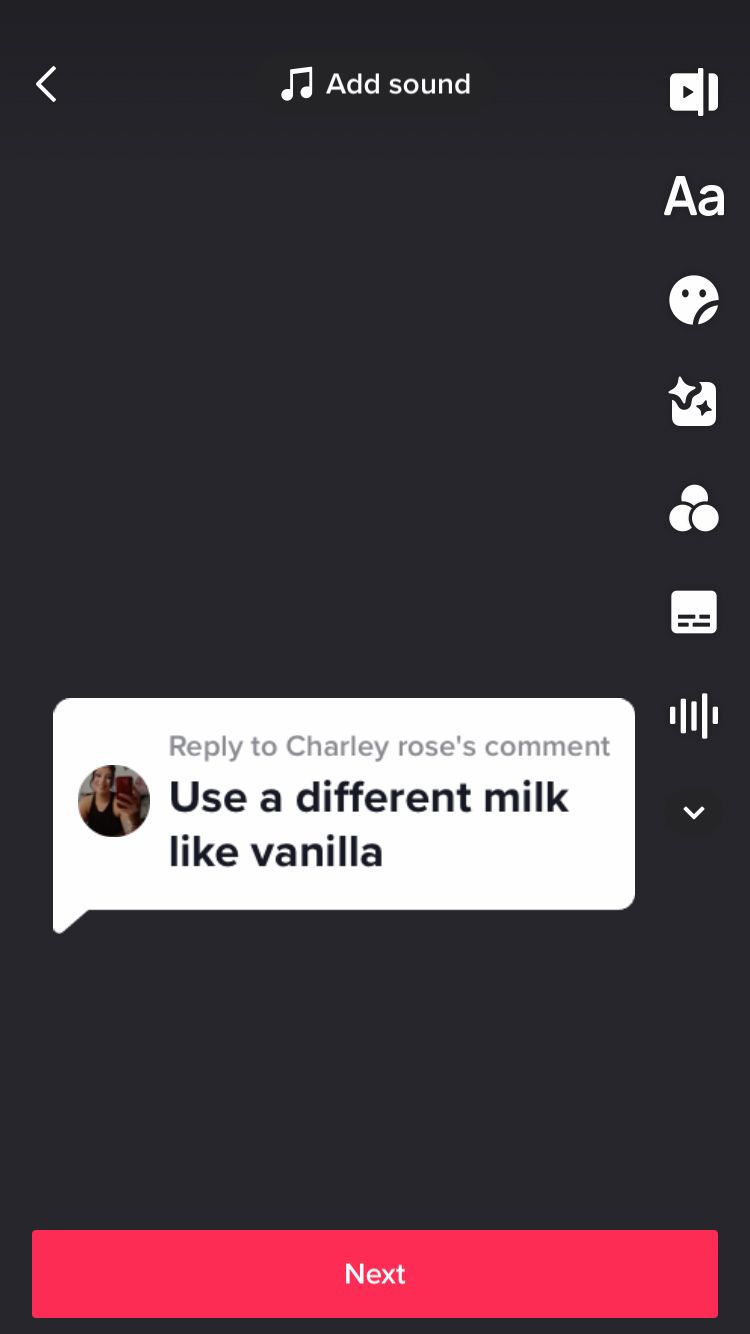
Task: Open the Add text tool via Aa icon
Action: coord(693,197)
